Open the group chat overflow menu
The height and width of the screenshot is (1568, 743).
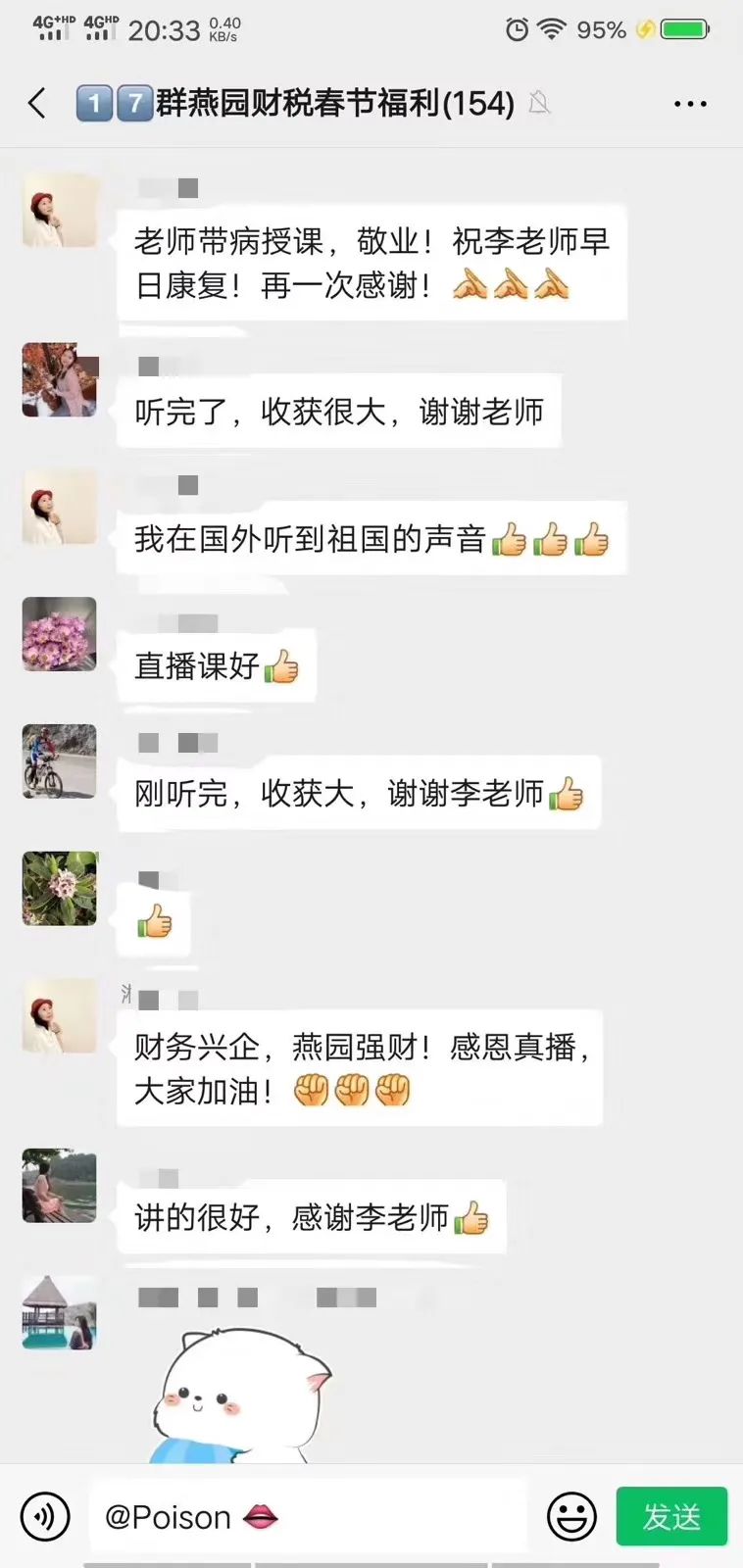click(690, 104)
